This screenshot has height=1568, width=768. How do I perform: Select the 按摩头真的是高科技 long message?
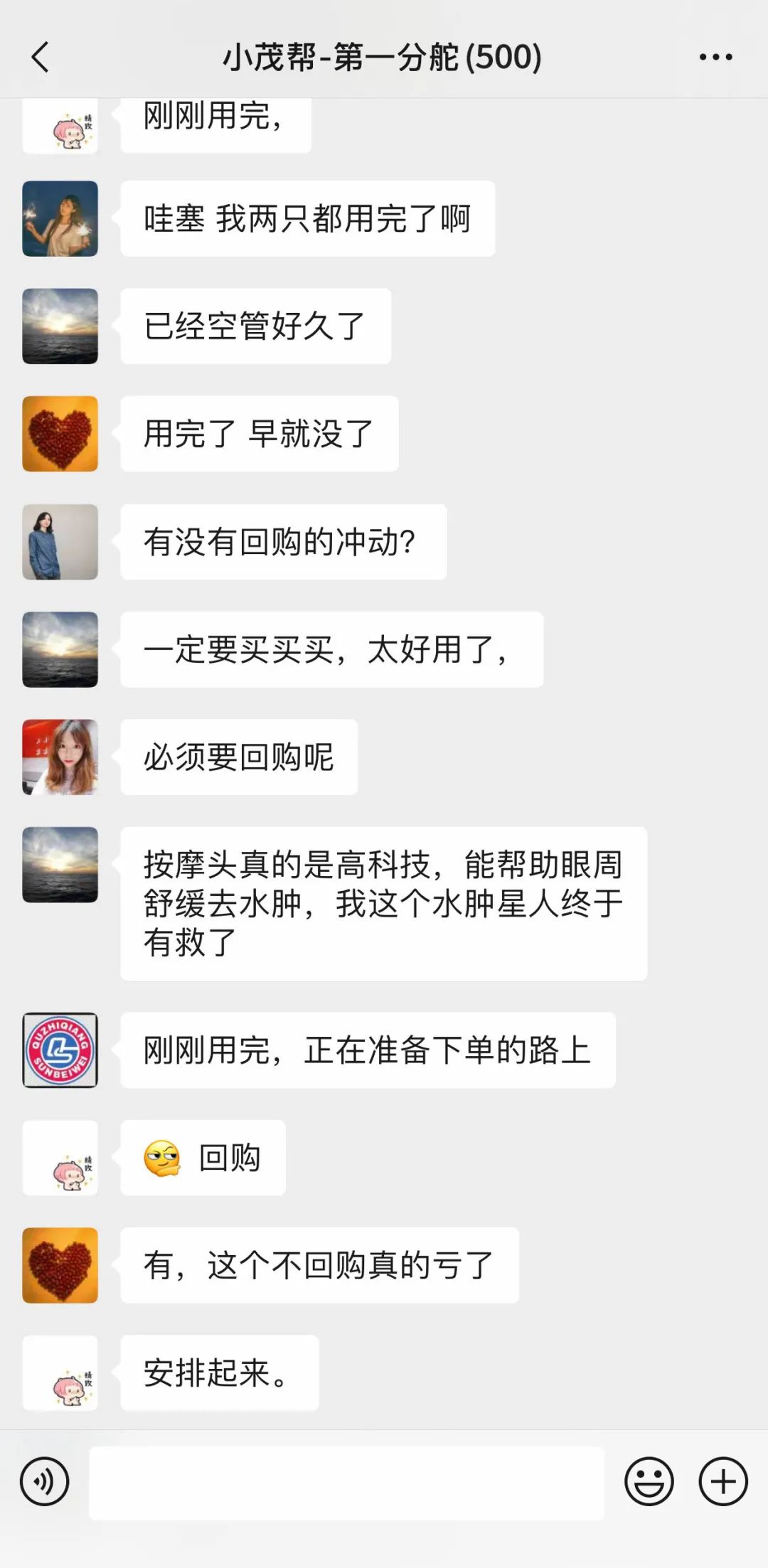[x=384, y=903]
